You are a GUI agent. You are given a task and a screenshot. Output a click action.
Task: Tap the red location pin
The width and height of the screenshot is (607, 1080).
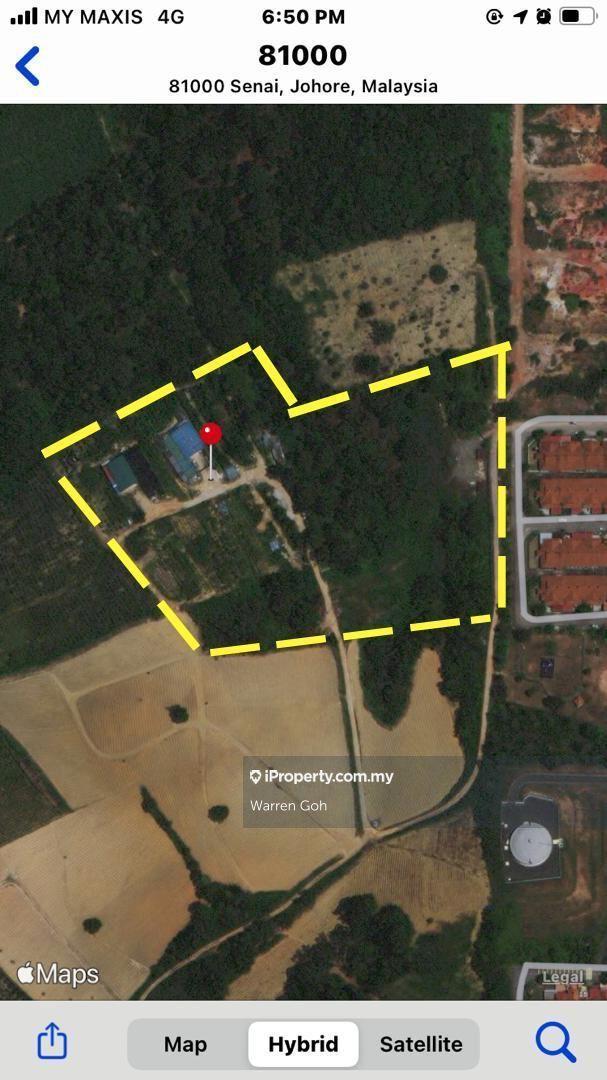click(210, 435)
